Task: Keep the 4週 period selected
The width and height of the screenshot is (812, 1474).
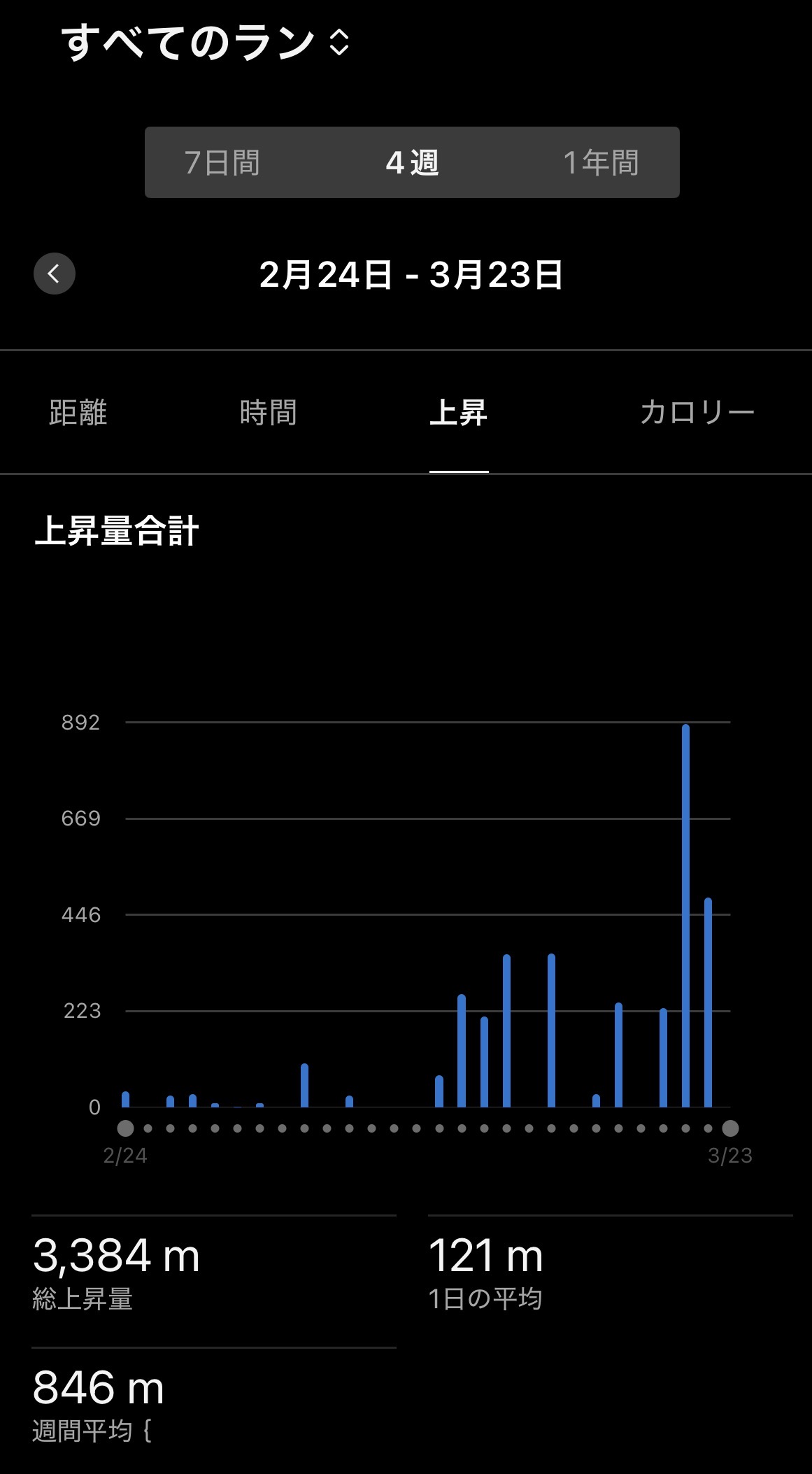Action: click(x=411, y=162)
